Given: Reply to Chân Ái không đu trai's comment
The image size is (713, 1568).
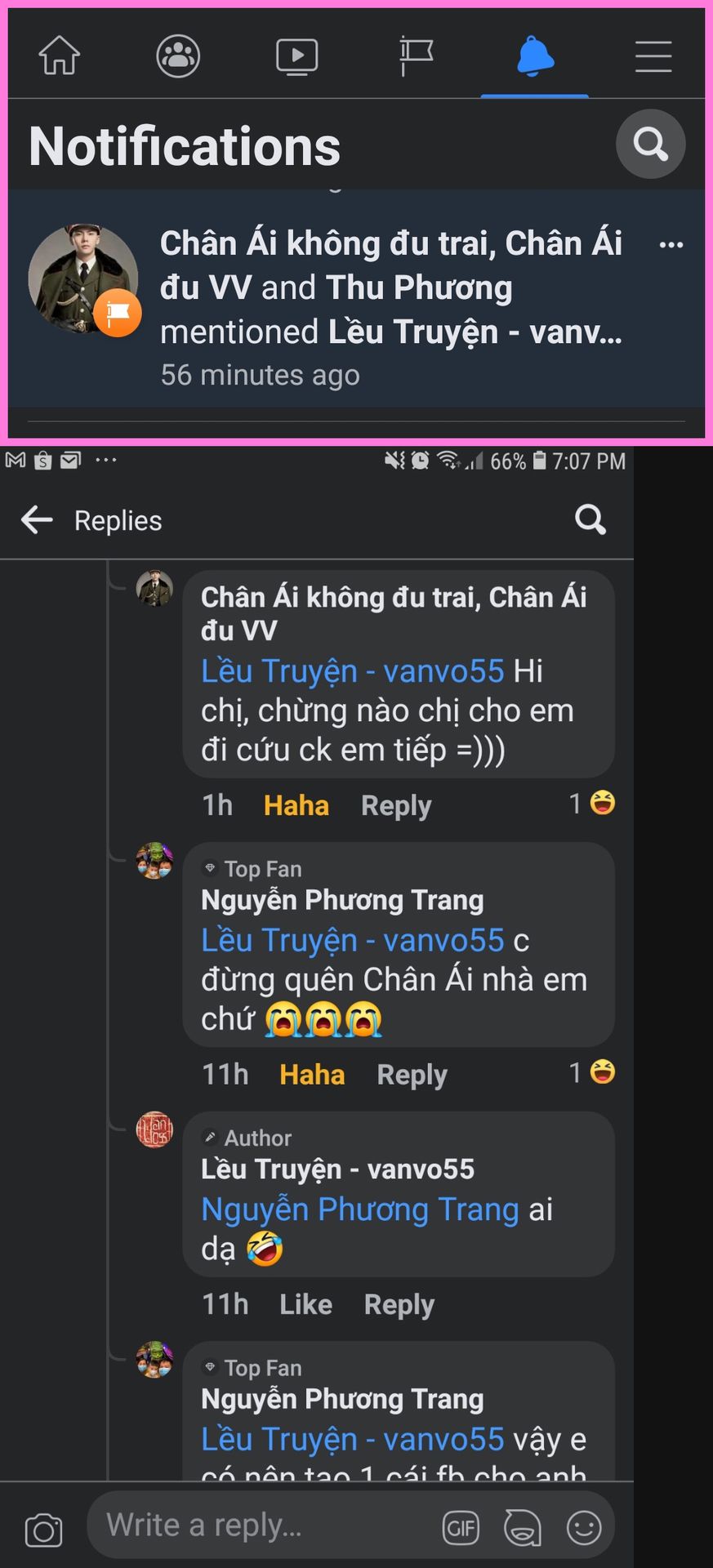Looking at the screenshot, I should point(396,805).
